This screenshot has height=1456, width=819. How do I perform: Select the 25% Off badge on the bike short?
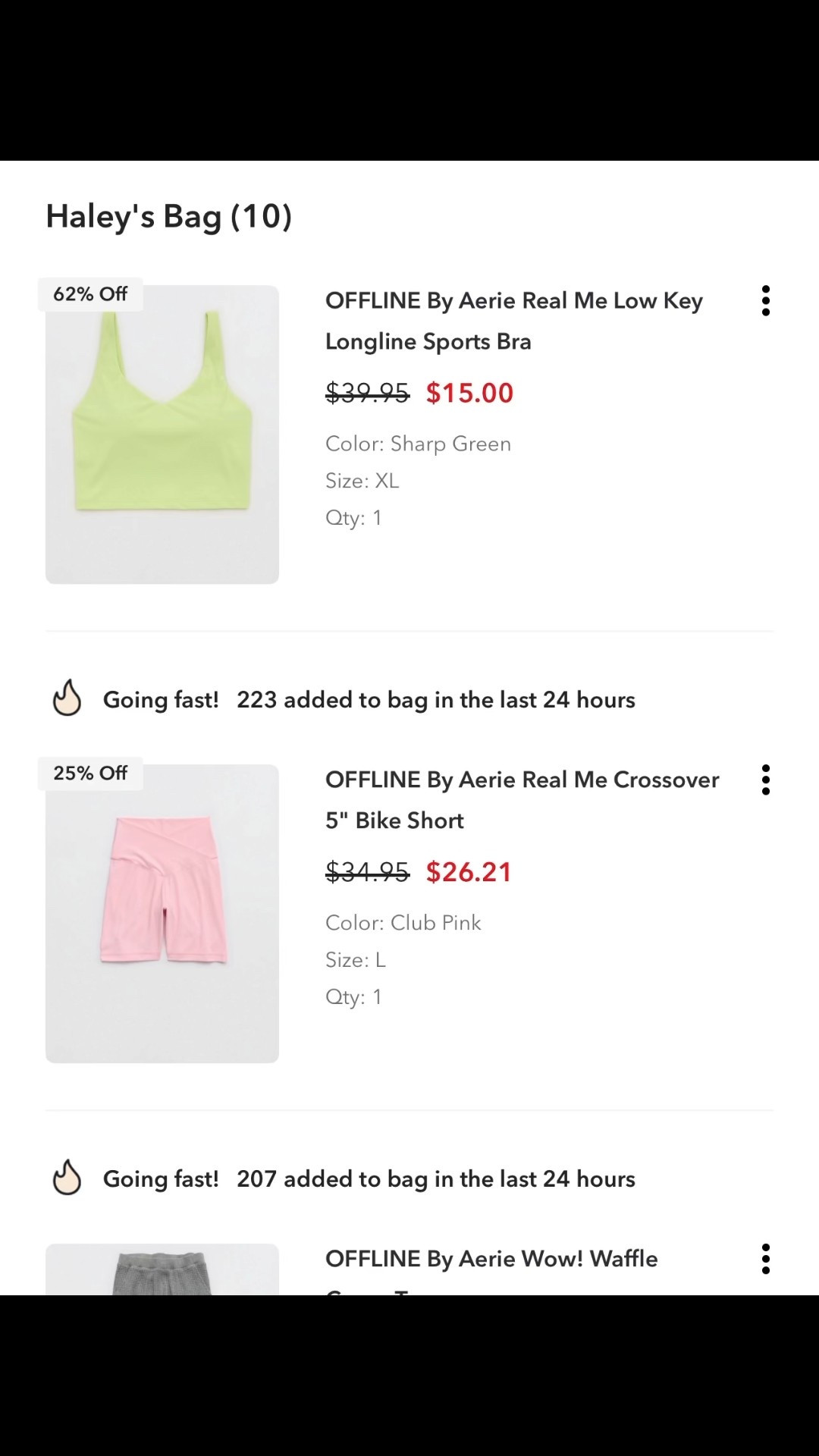click(x=89, y=773)
